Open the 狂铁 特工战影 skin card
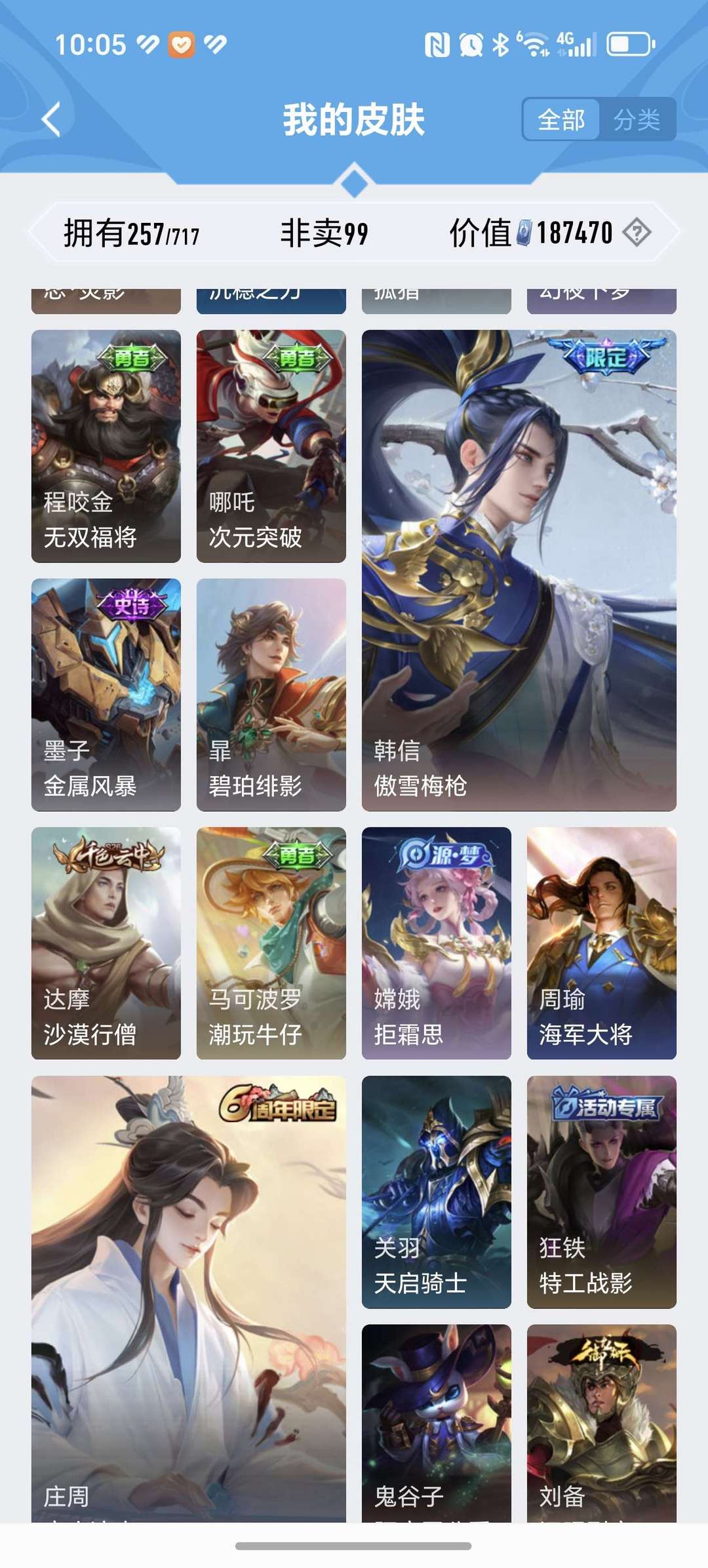Viewport: 708px width, 1568px height. (602, 1192)
